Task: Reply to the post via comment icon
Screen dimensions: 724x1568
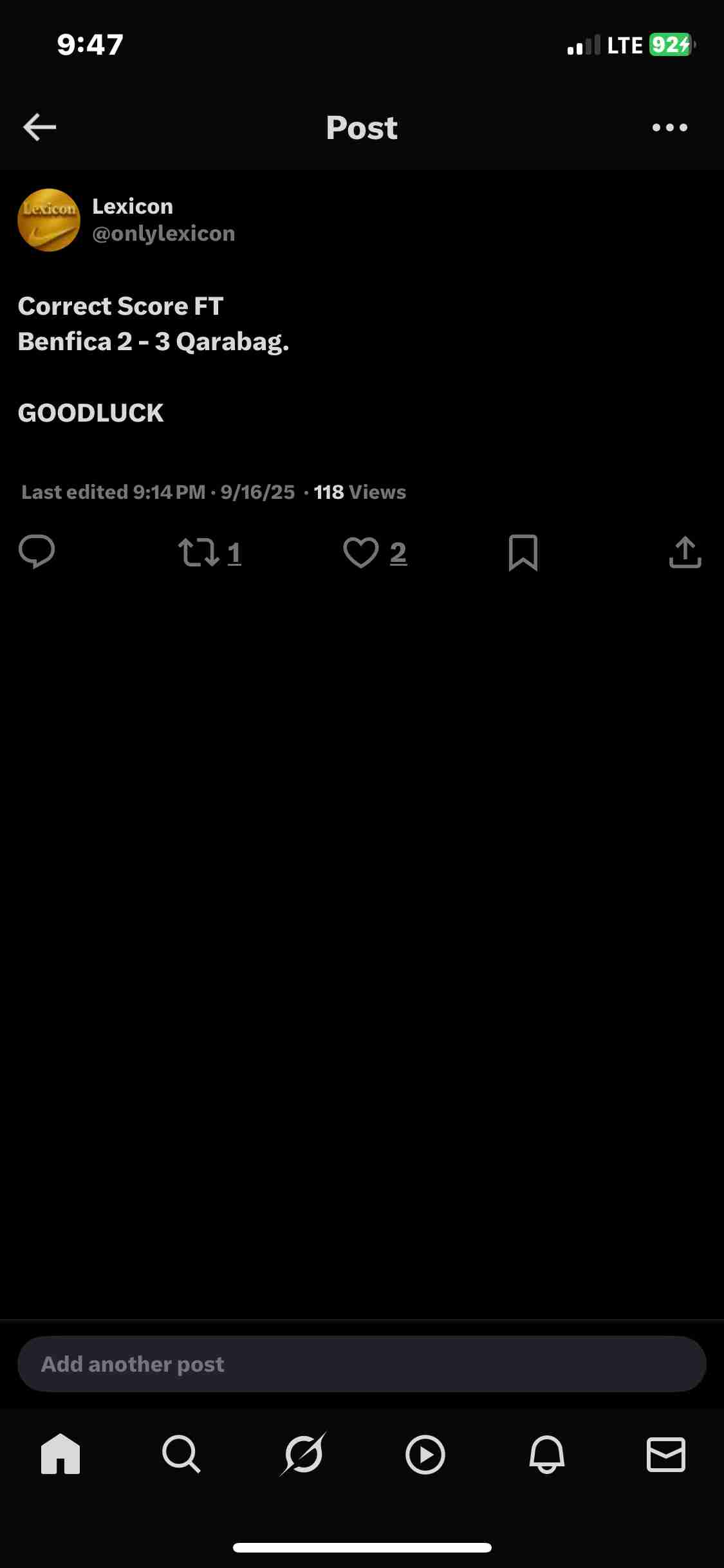Action: 37,552
